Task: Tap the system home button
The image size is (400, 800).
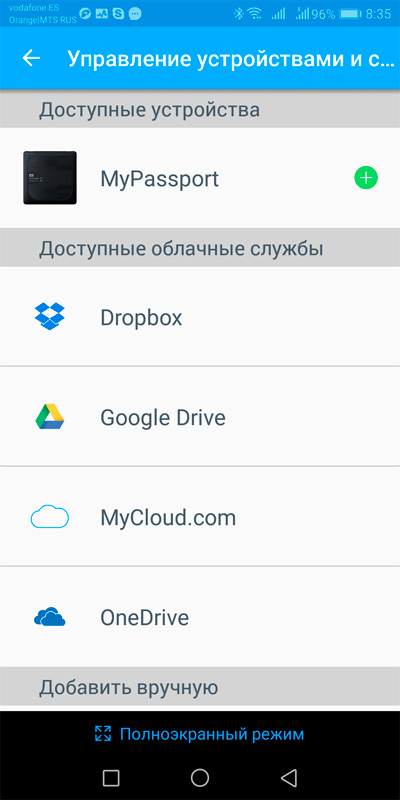Action: 200,778
